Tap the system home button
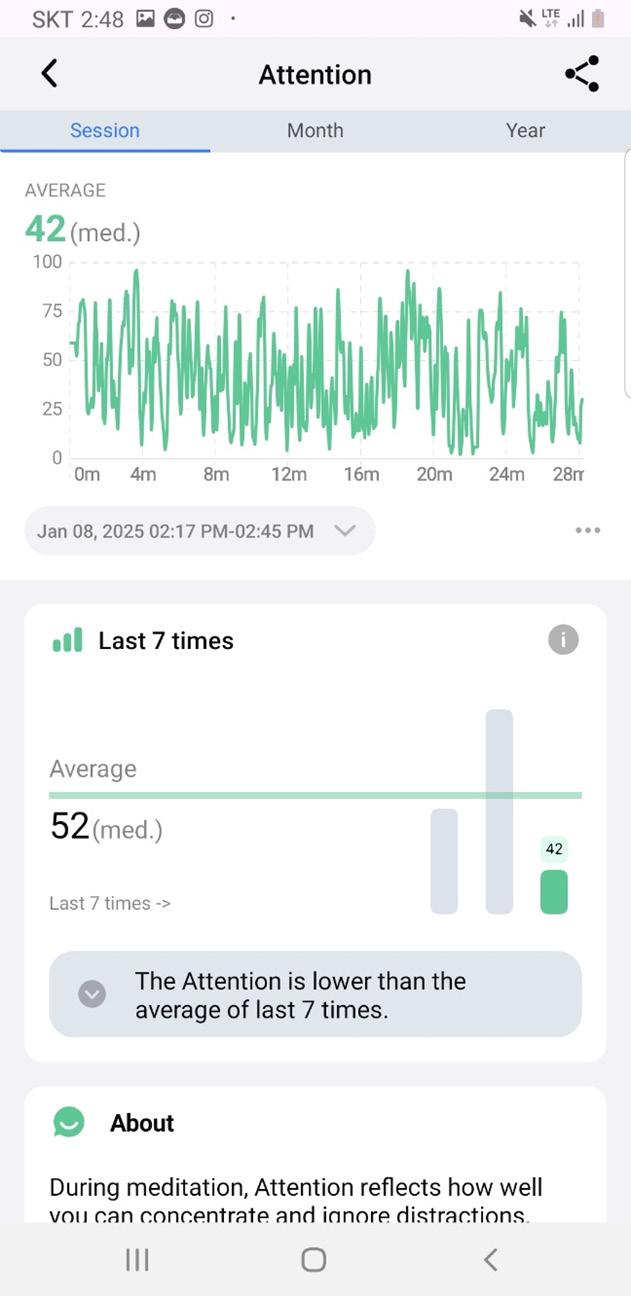 [x=314, y=1260]
